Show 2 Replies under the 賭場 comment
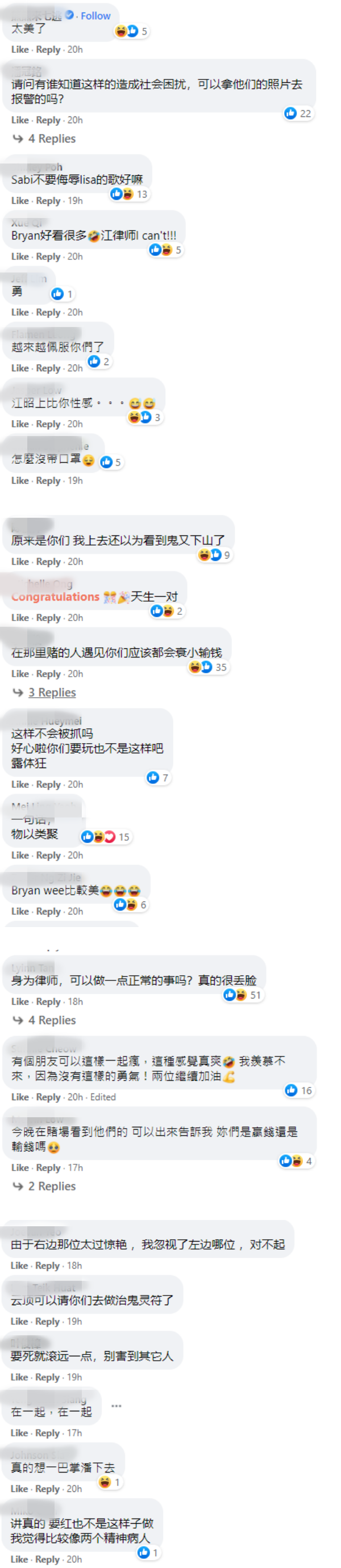 click(52, 1187)
